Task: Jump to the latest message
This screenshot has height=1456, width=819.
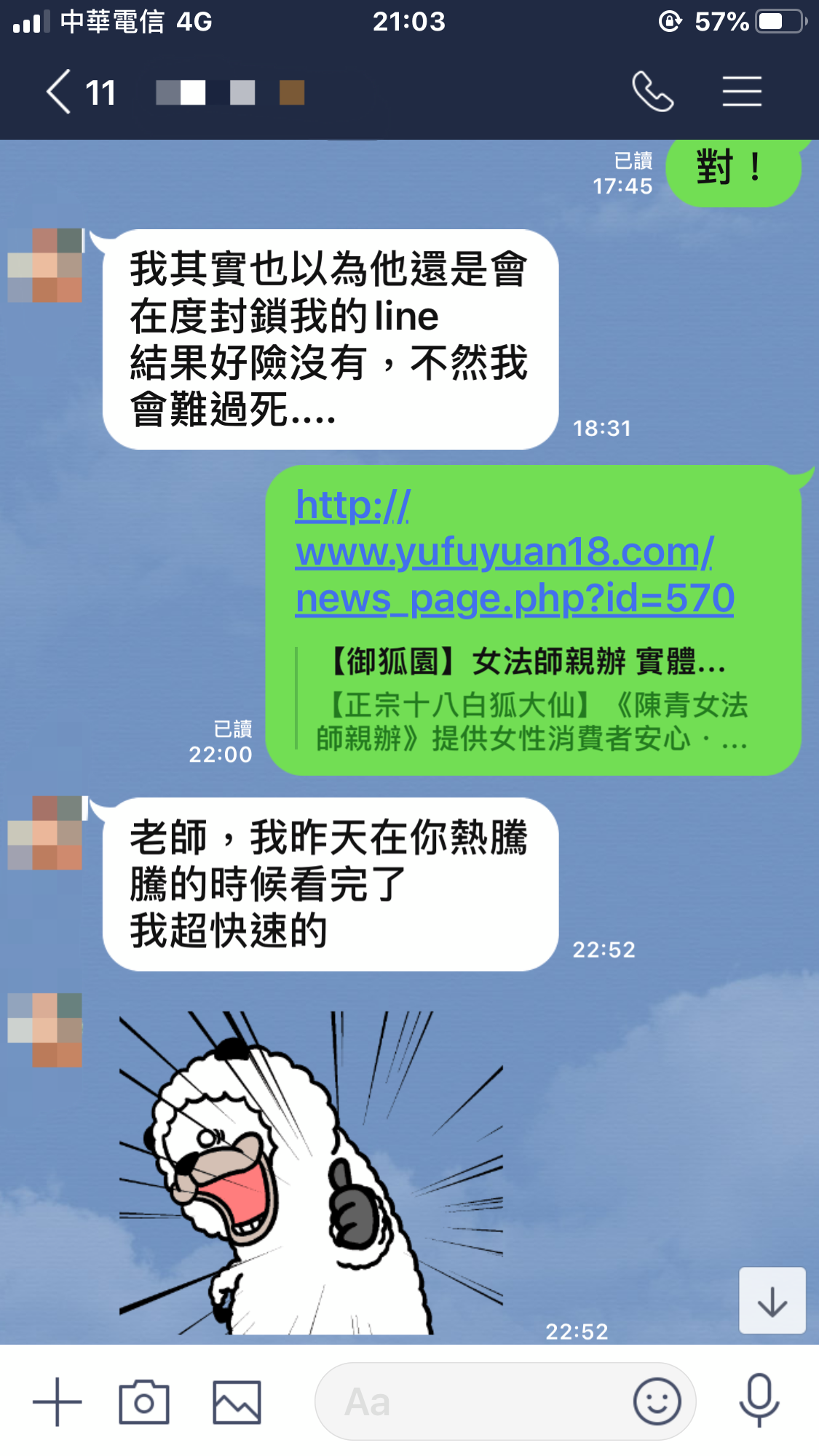Action: (772, 1300)
